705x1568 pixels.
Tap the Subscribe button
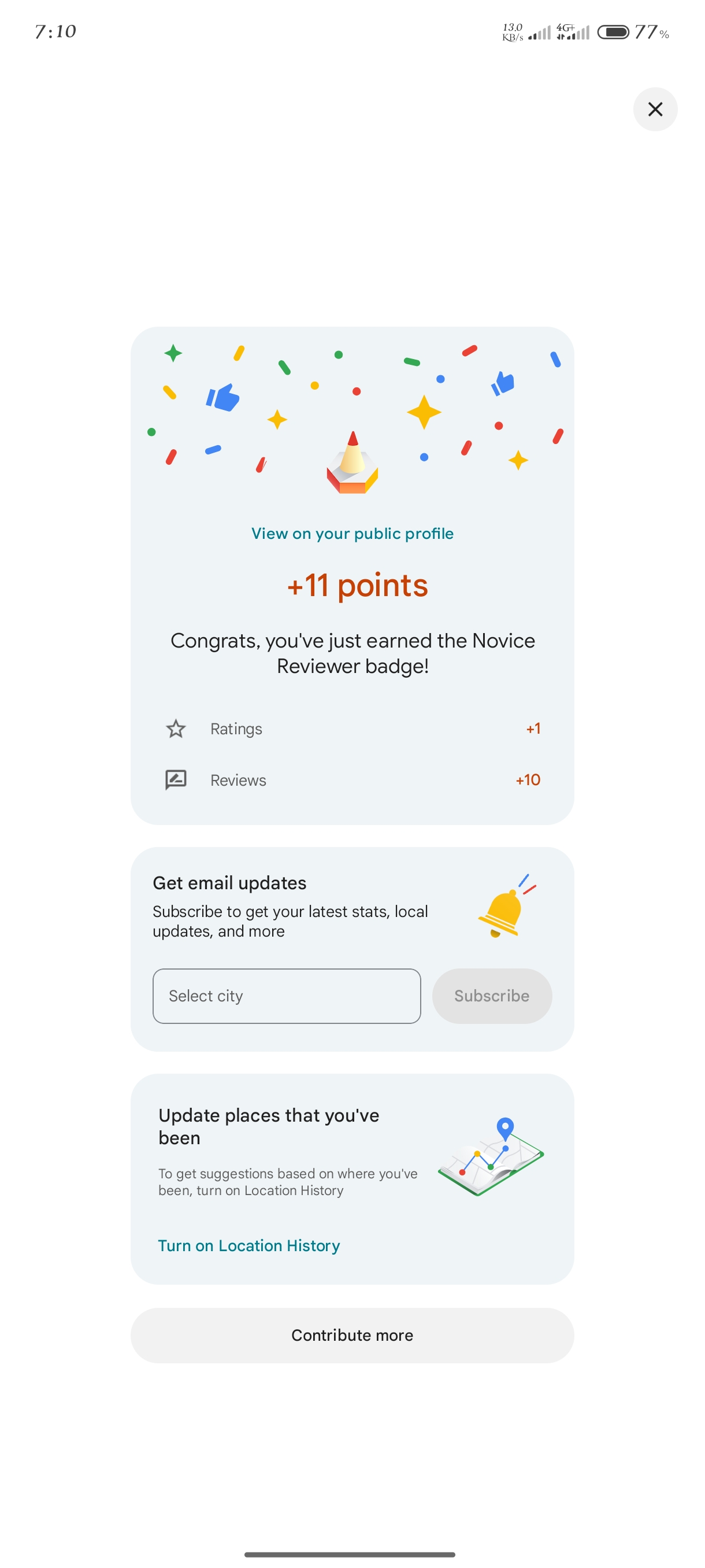(492, 996)
